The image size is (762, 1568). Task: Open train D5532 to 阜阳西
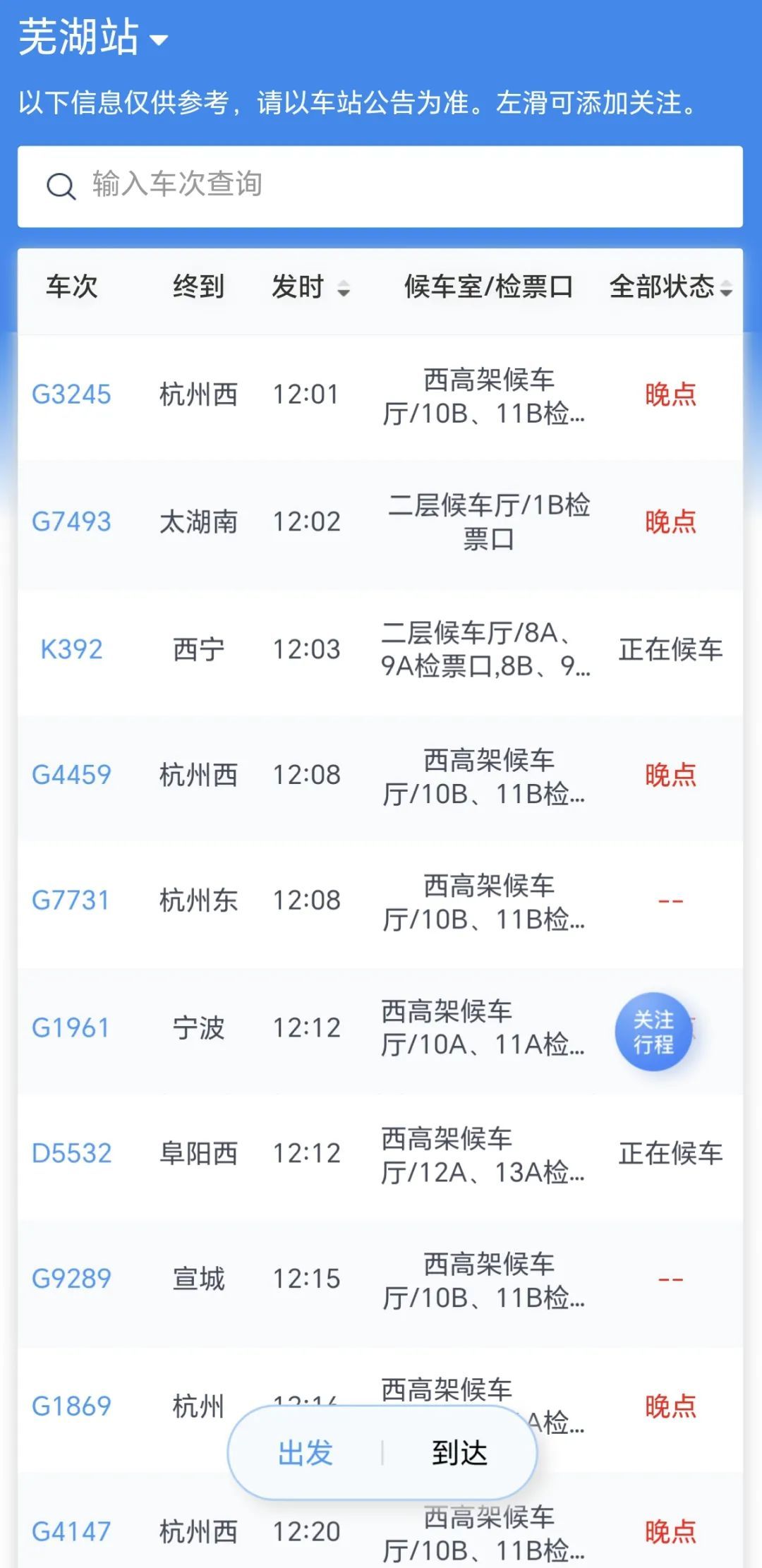[73, 1154]
